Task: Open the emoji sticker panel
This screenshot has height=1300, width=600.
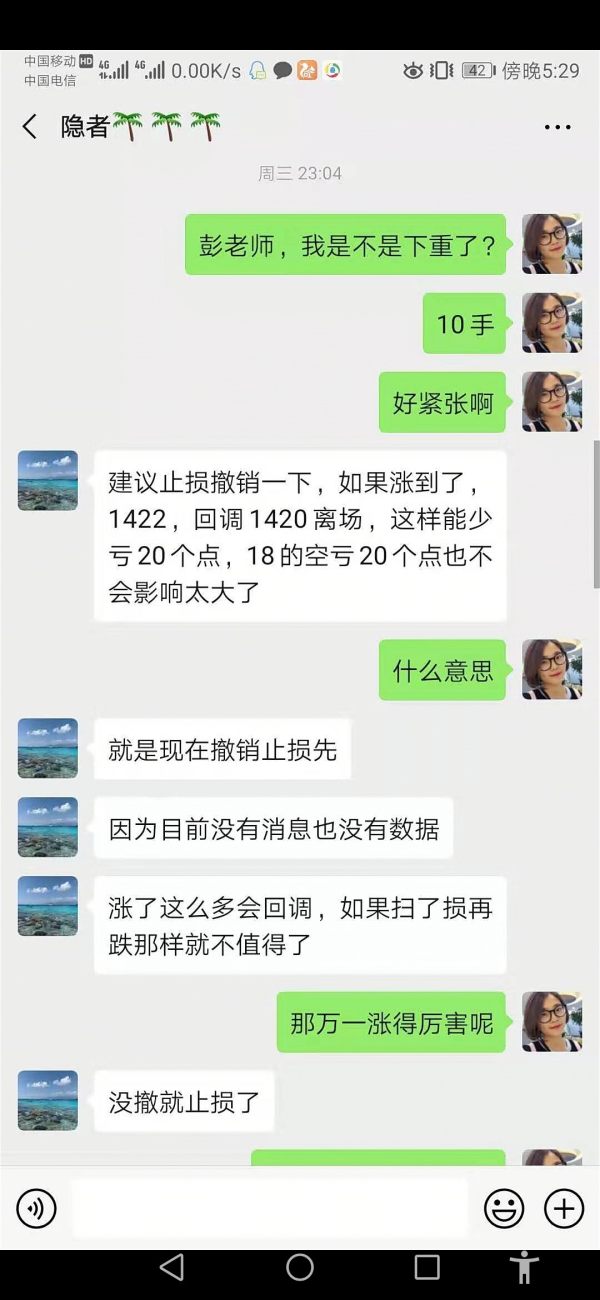Action: pos(504,1209)
